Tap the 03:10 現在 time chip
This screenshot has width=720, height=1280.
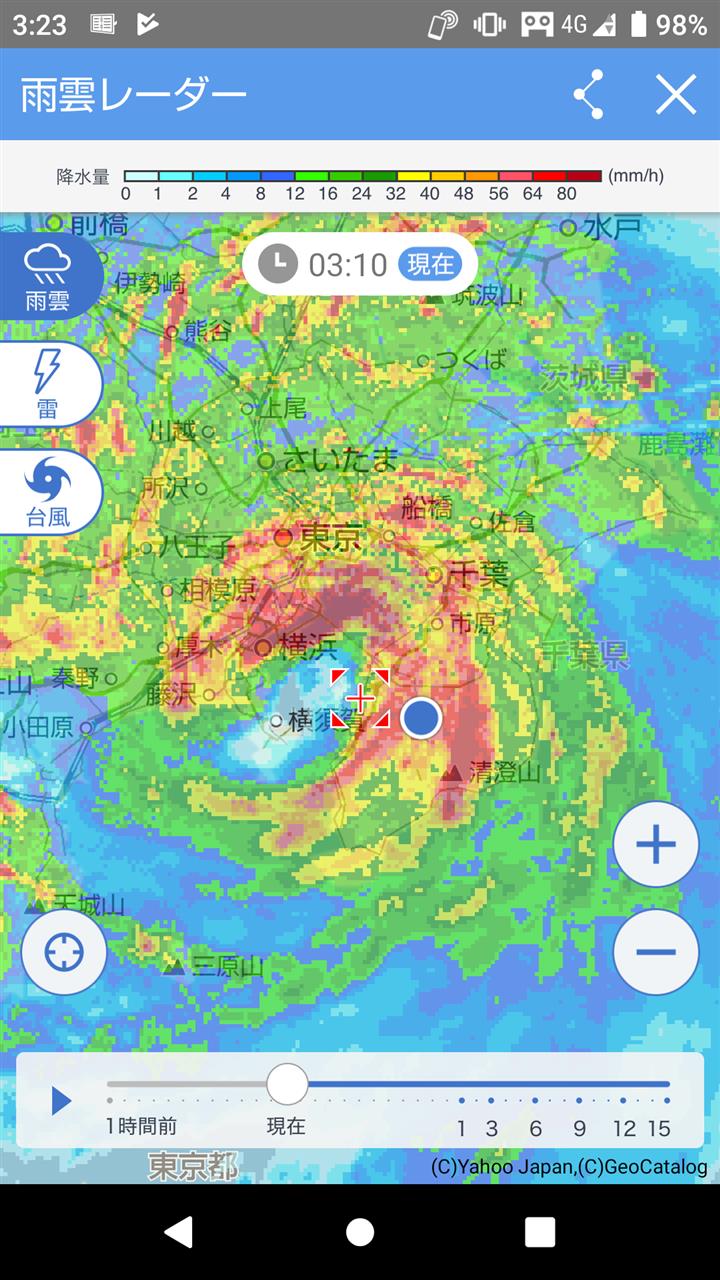(x=360, y=265)
